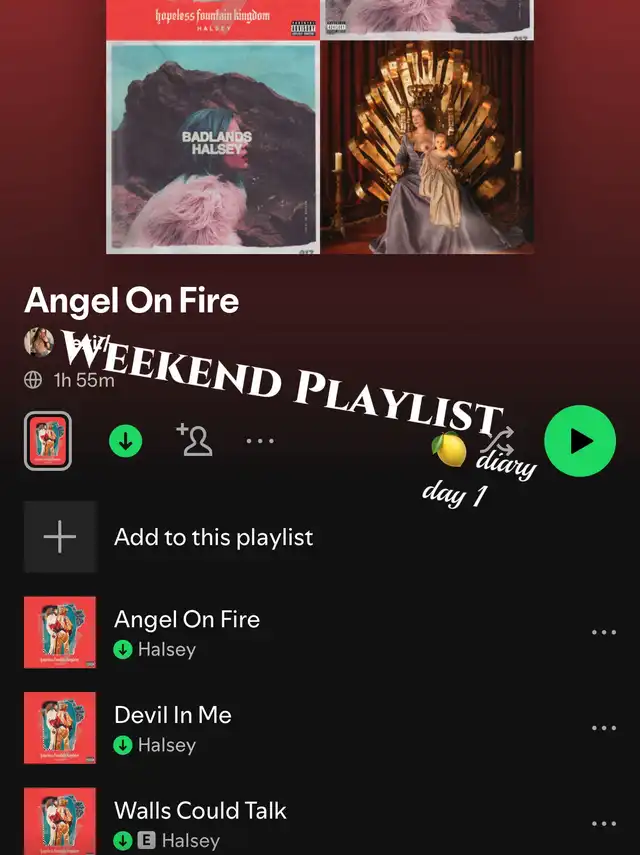The height and width of the screenshot is (855, 640).
Task: Open more options for Angel On Fire track
Action: (604, 632)
